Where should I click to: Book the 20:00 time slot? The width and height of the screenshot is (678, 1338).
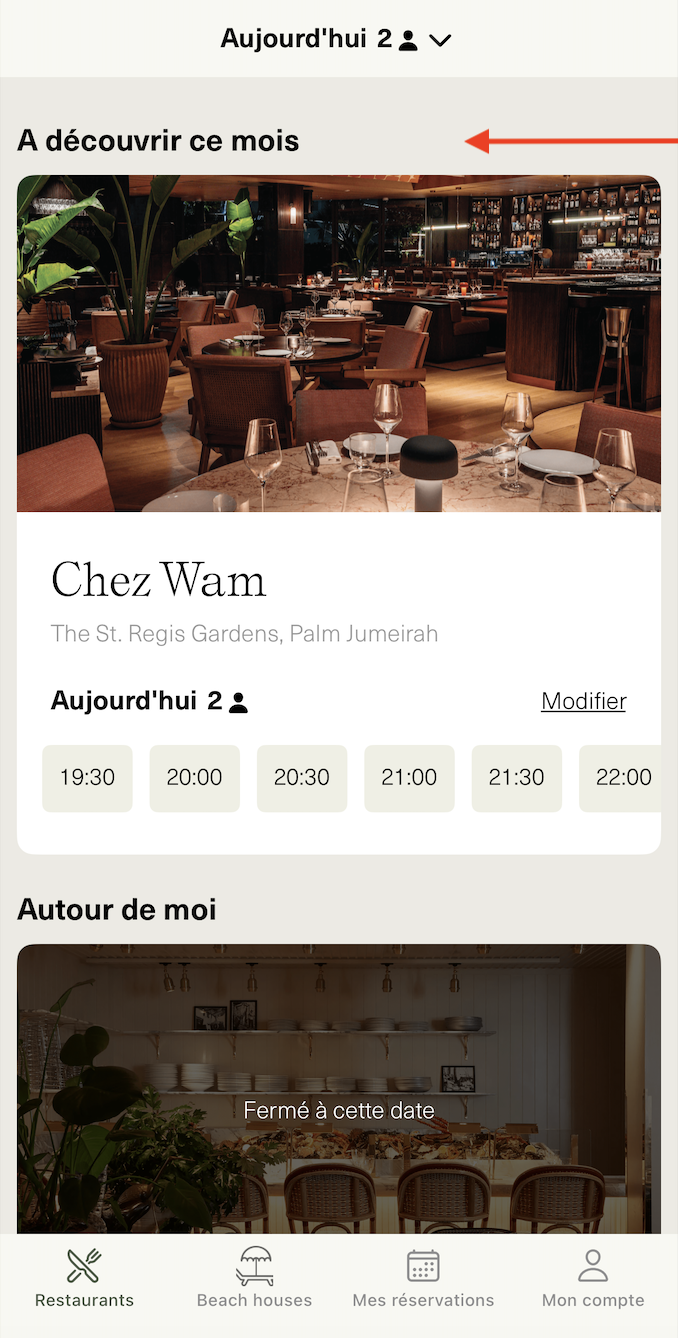coord(195,778)
